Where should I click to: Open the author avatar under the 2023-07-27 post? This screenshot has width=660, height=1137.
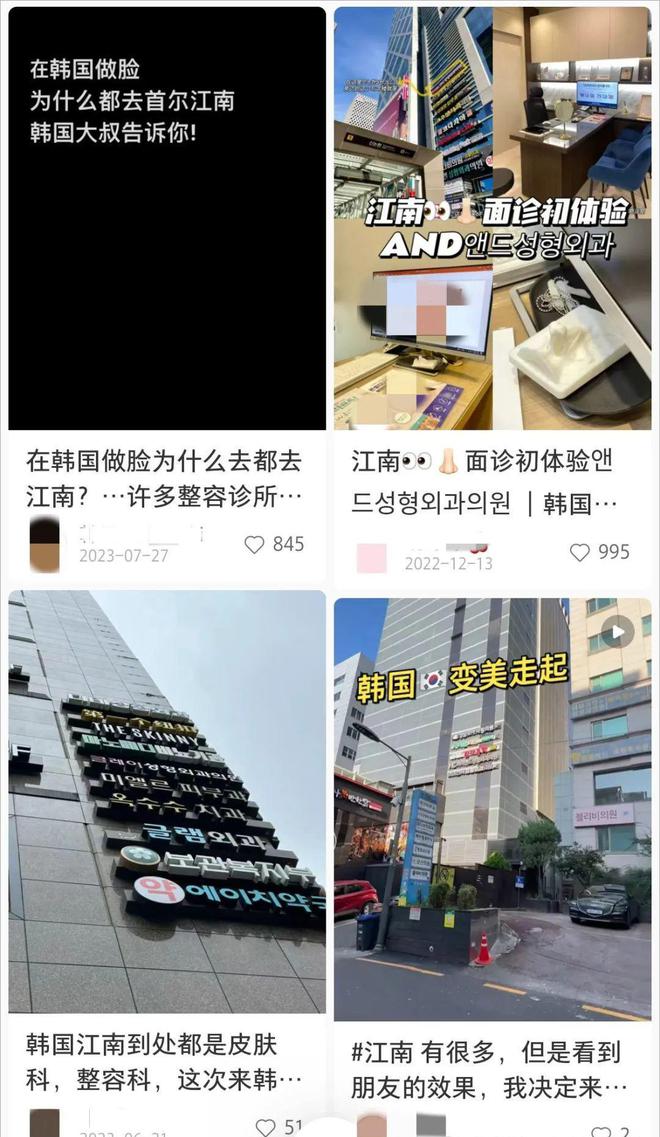(45, 545)
